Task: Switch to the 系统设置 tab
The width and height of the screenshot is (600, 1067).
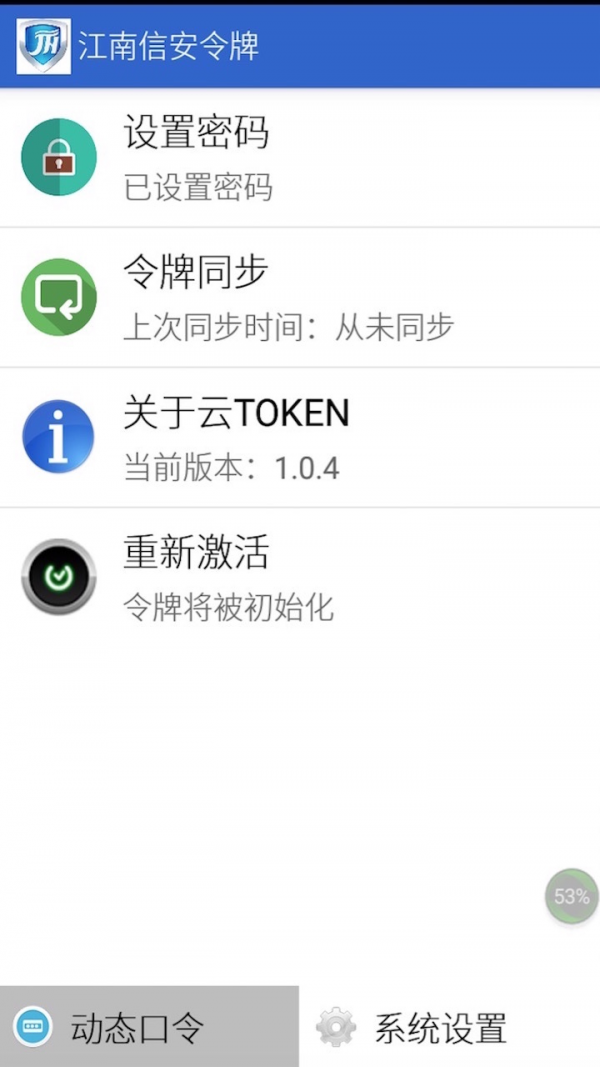Action: click(449, 1026)
